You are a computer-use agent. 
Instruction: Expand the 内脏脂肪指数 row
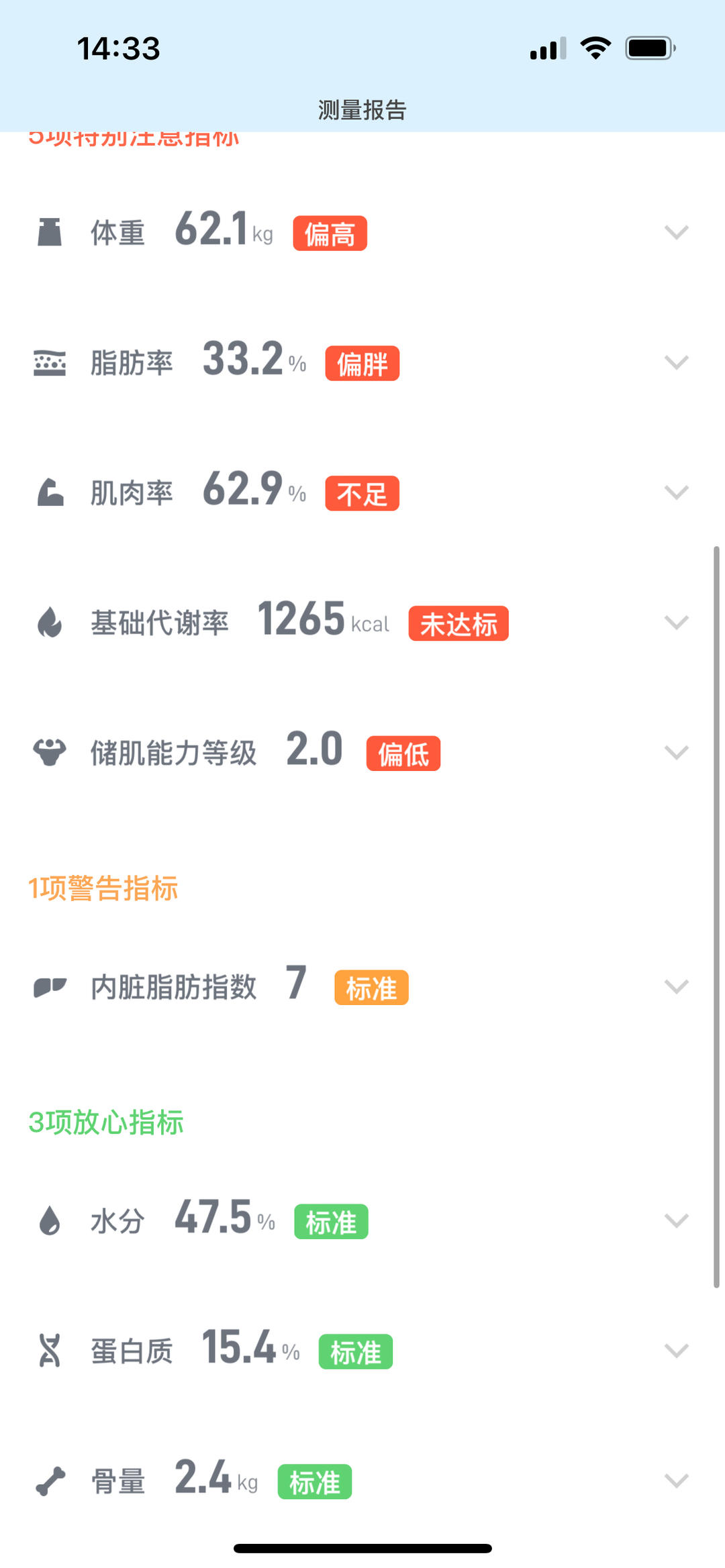pos(676,987)
